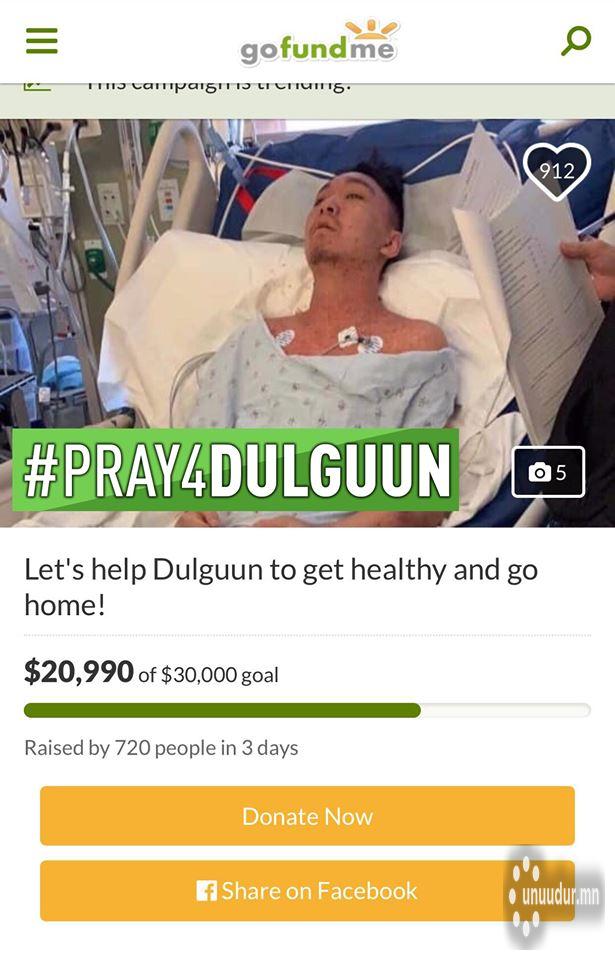Open the search magnifier icon
The image size is (615, 960).
click(576, 40)
